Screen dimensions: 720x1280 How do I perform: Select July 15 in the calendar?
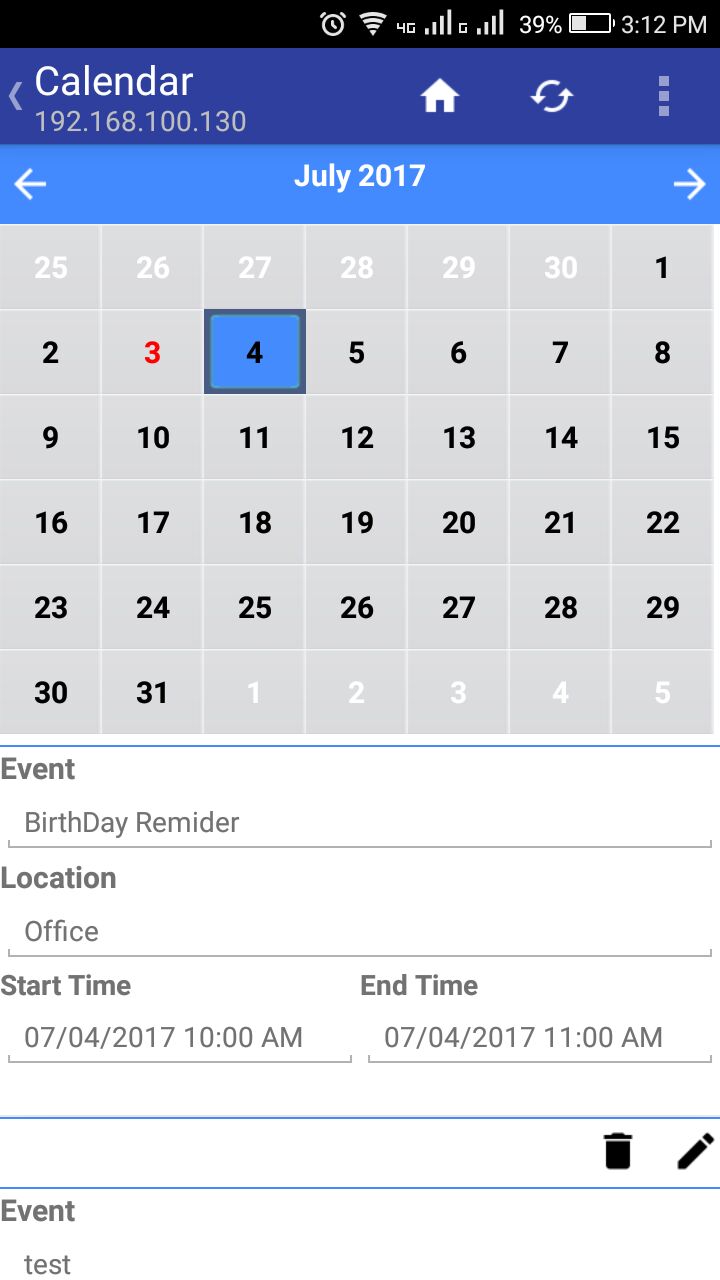(663, 437)
